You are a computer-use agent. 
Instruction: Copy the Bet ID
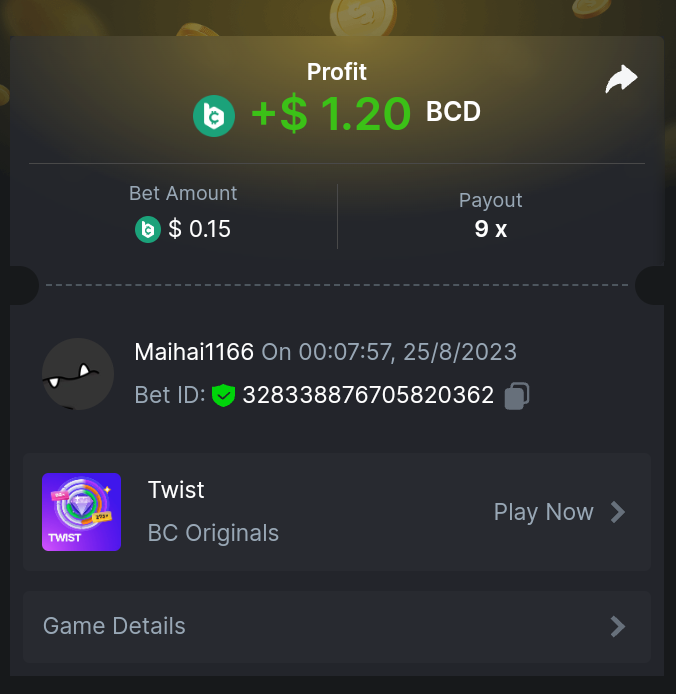516,396
